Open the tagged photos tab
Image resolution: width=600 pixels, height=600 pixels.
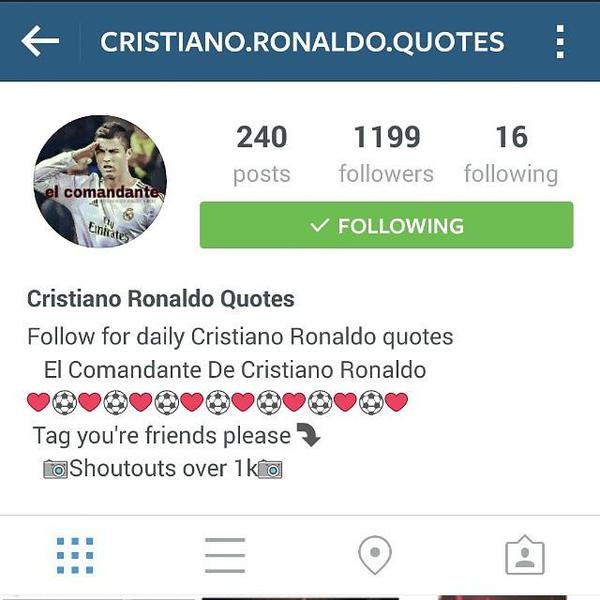point(525,555)
